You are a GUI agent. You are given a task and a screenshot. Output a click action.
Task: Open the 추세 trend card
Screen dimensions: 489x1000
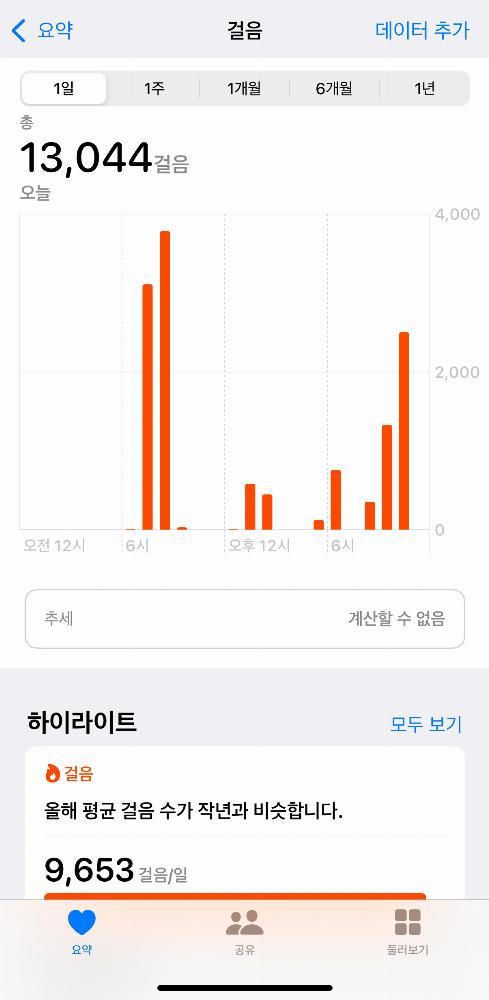[245, 619]
